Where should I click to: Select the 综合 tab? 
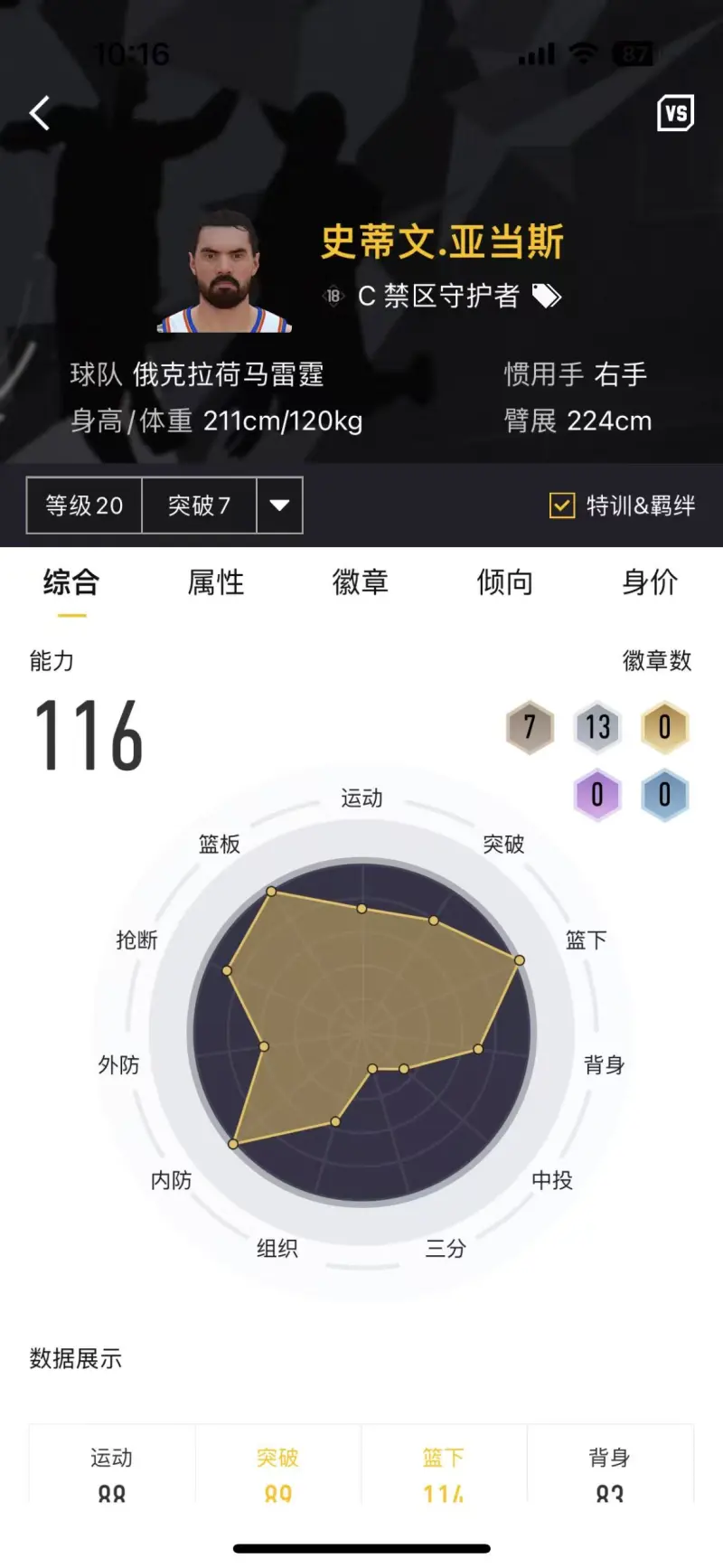tap(71, 583)
